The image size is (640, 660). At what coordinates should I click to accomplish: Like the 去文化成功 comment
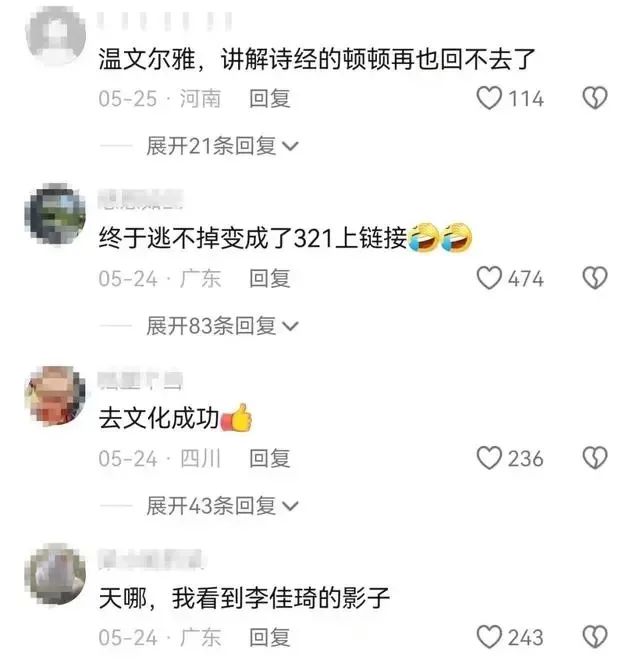489,458
